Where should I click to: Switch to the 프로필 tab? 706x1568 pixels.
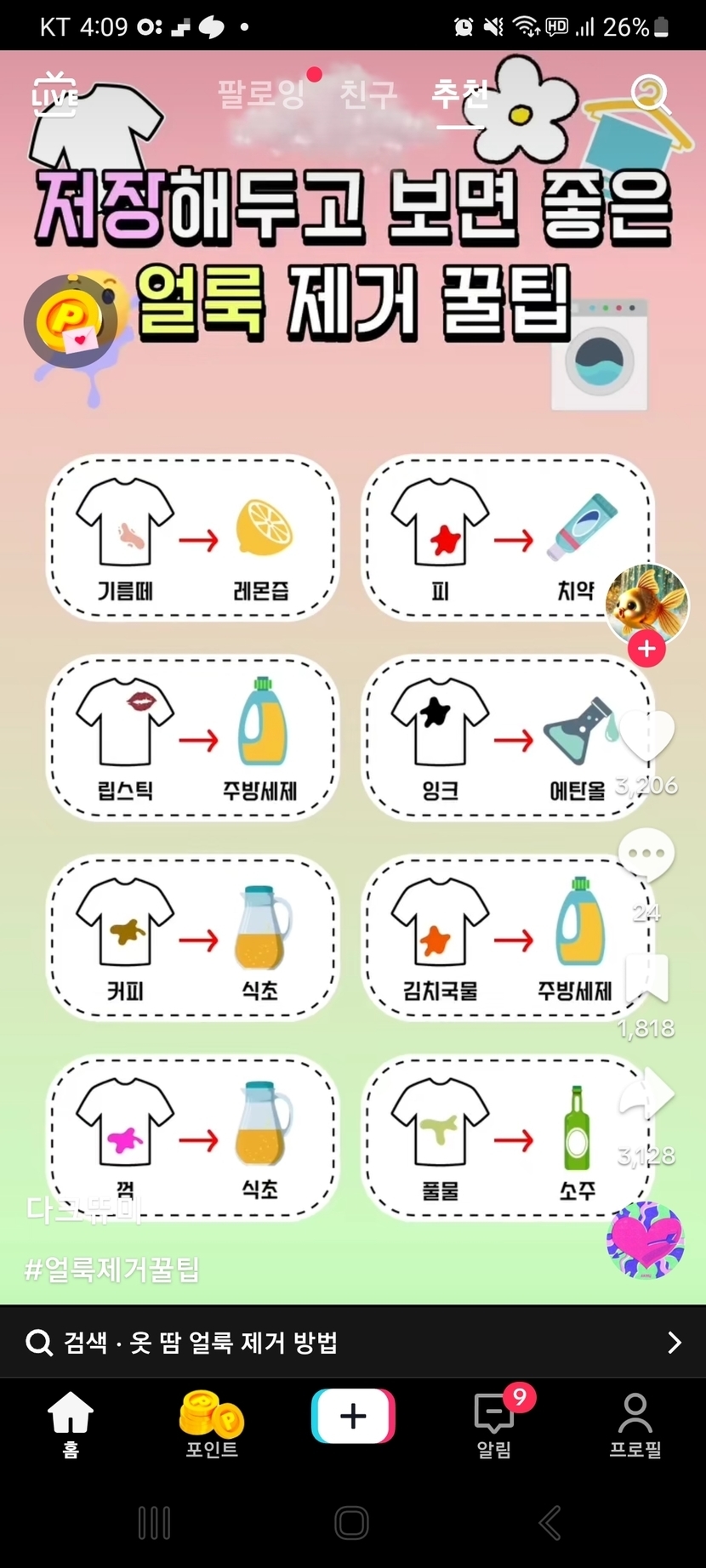point(635,1425)
